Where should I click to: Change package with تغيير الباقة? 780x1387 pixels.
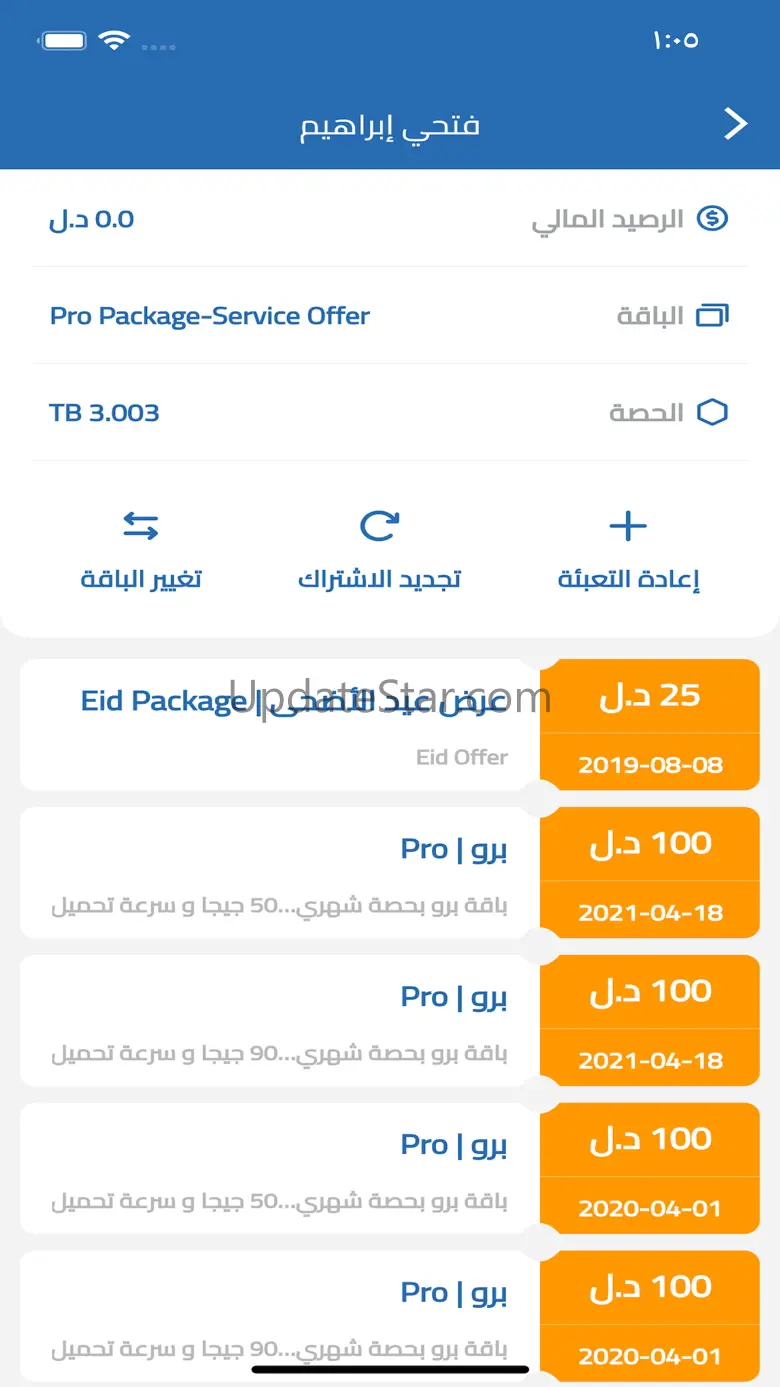(x=141, y=551)
